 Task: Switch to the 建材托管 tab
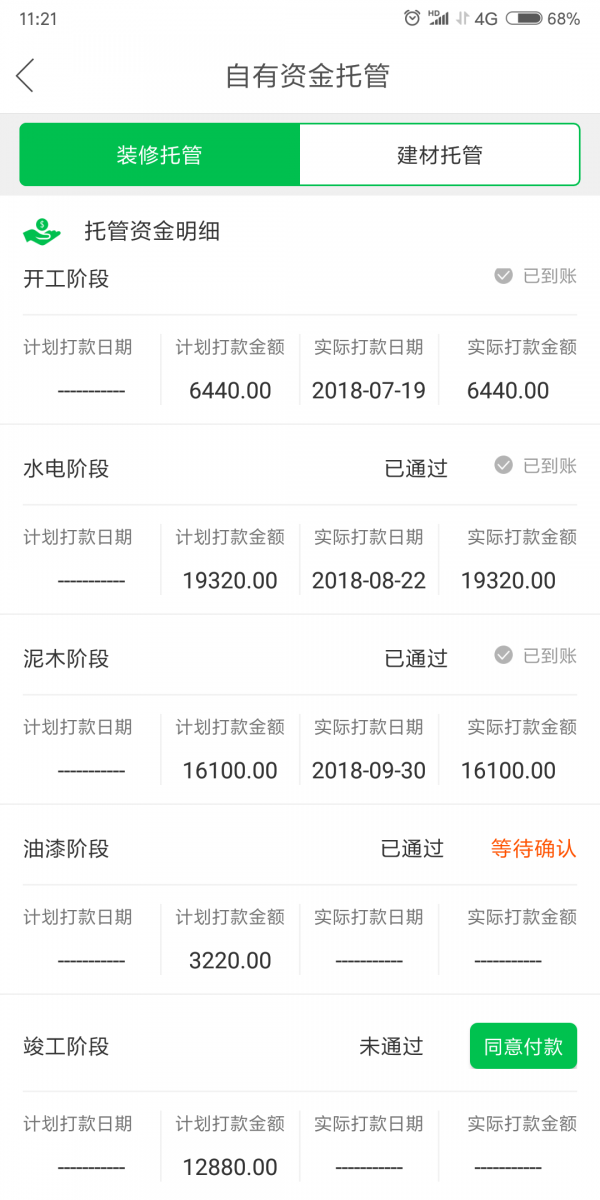tap(439, 155)
